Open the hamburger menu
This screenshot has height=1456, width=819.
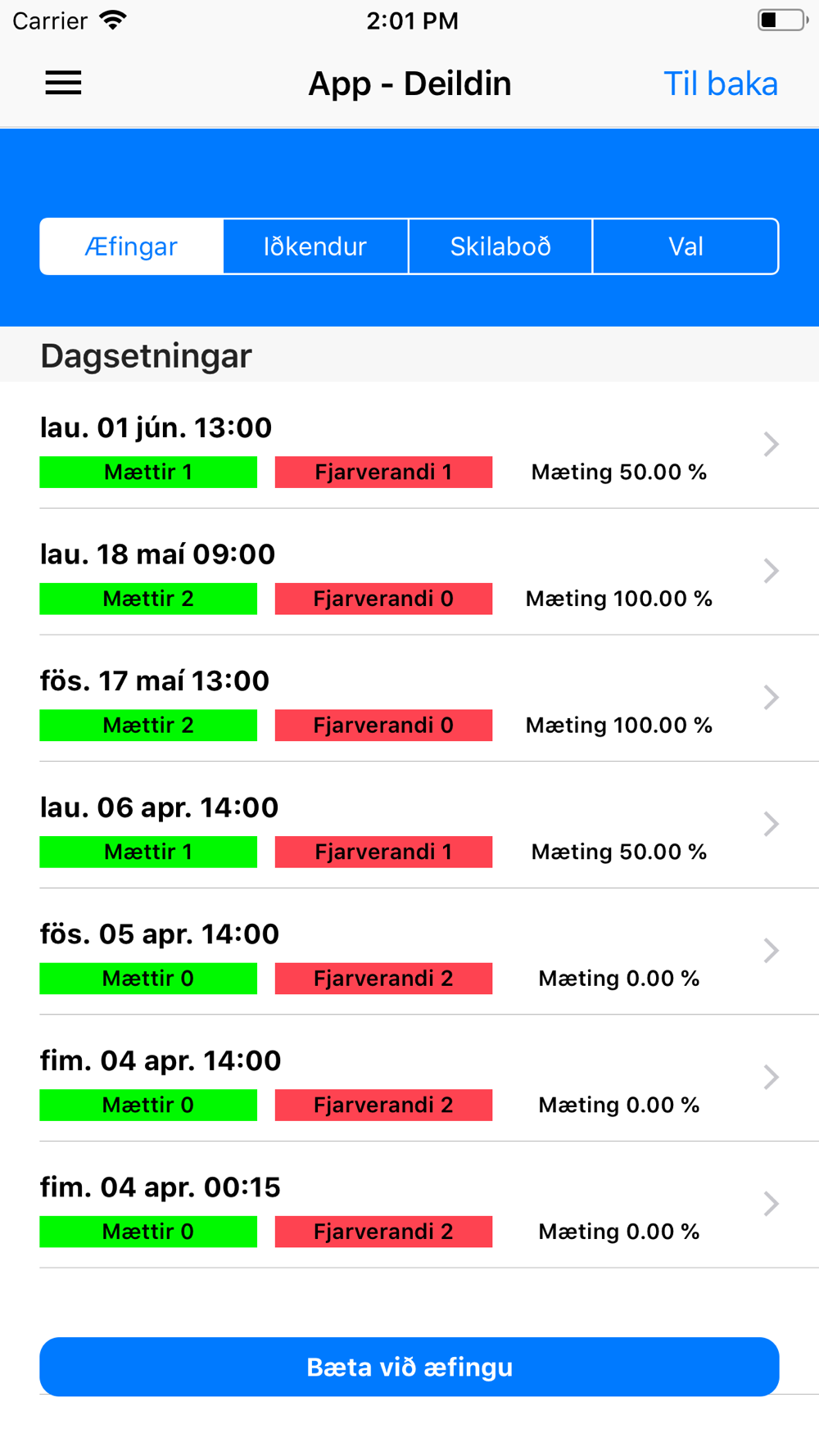[x=63, y=83]
